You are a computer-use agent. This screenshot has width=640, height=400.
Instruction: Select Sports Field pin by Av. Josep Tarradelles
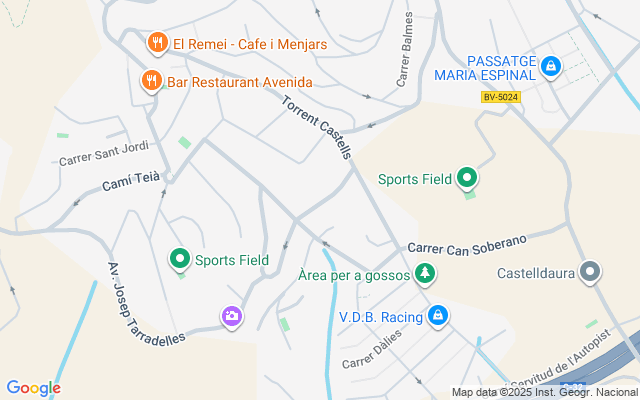[180, 259]
